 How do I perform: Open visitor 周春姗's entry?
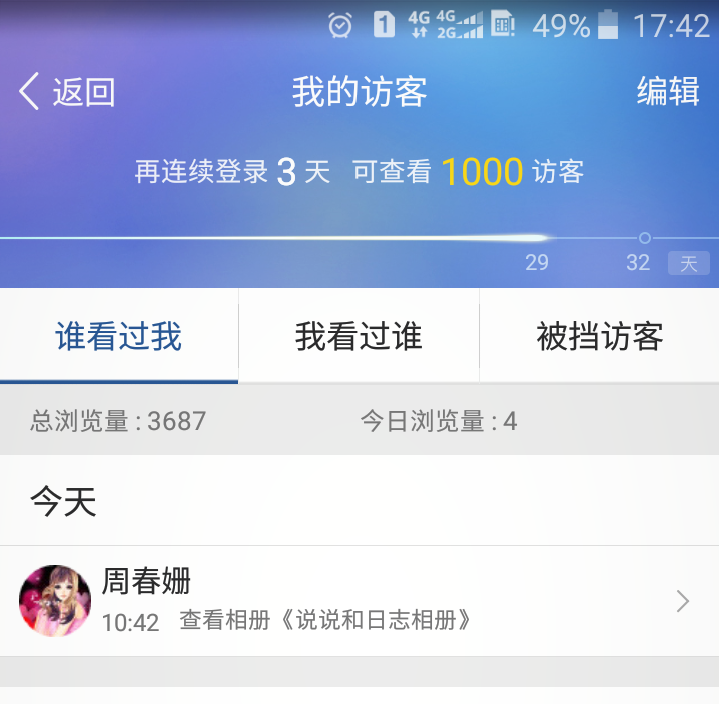tap(359, 601)
